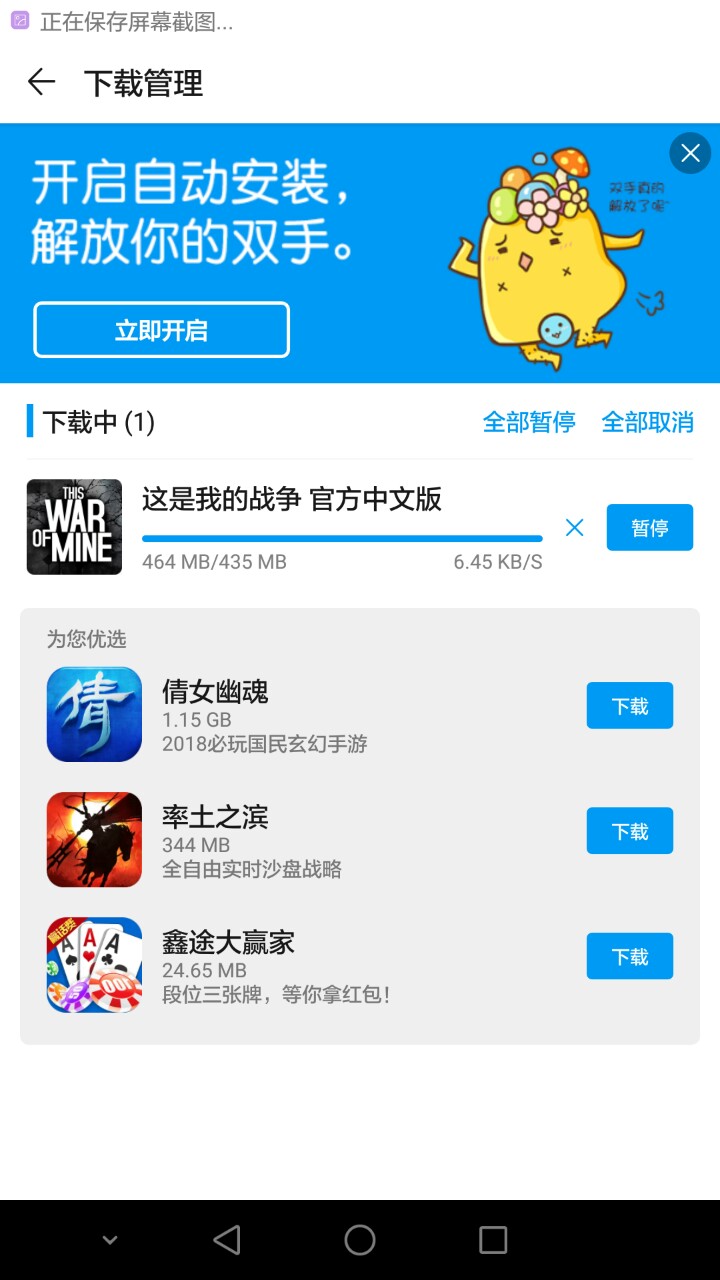The width and height of the screenshot is (720, 1280).
Task: Go to the system home screen
Action: point(360,1240)
